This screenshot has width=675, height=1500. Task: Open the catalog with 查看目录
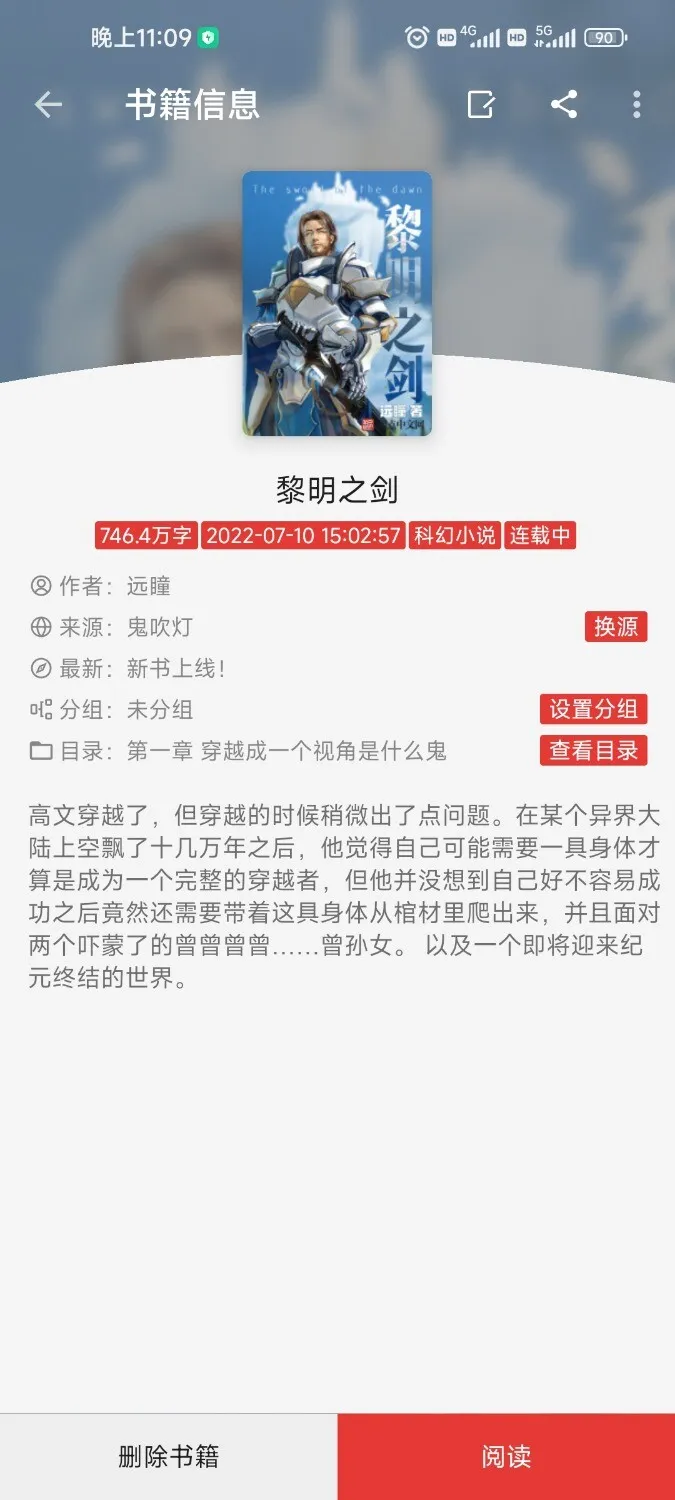pos(593,751)
